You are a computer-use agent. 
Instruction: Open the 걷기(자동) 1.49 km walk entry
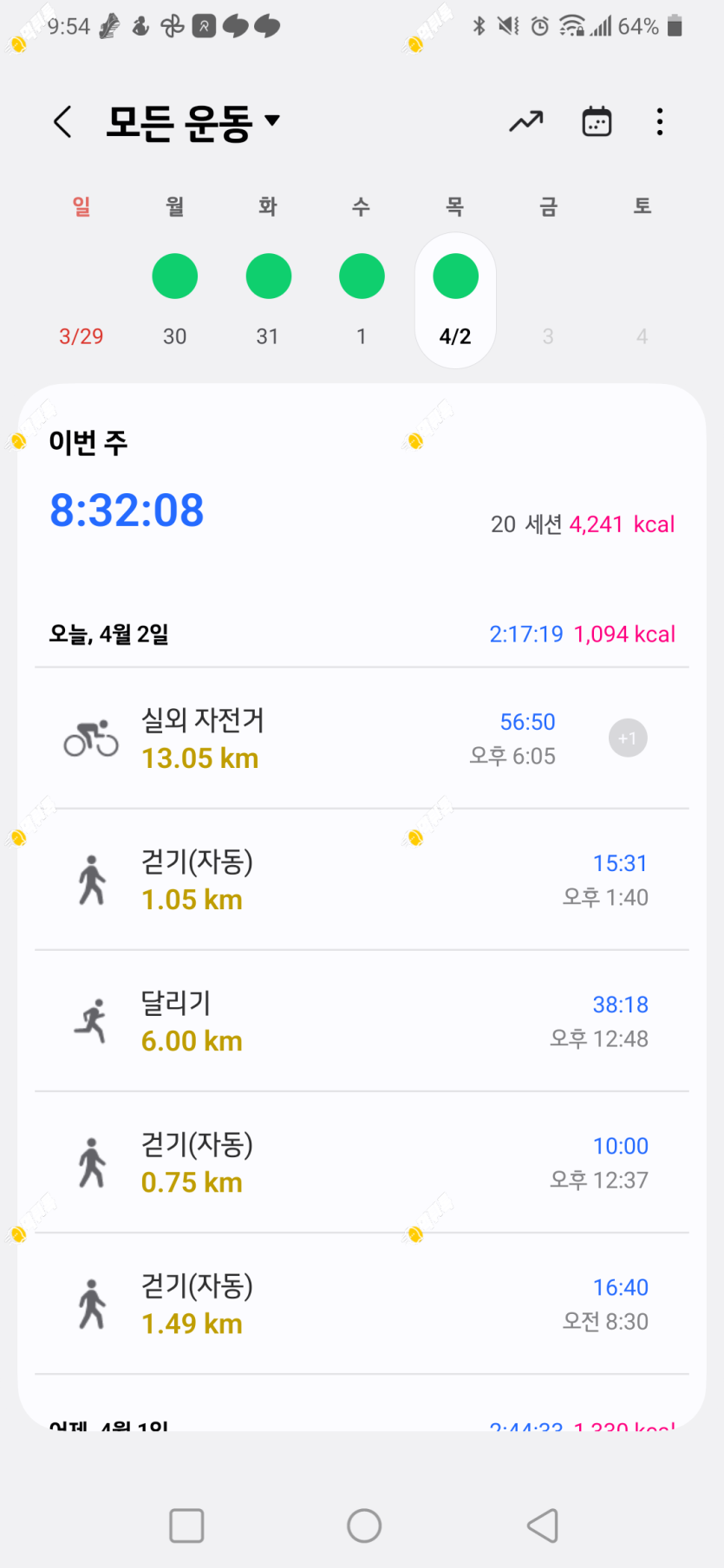click(362, 1304)
